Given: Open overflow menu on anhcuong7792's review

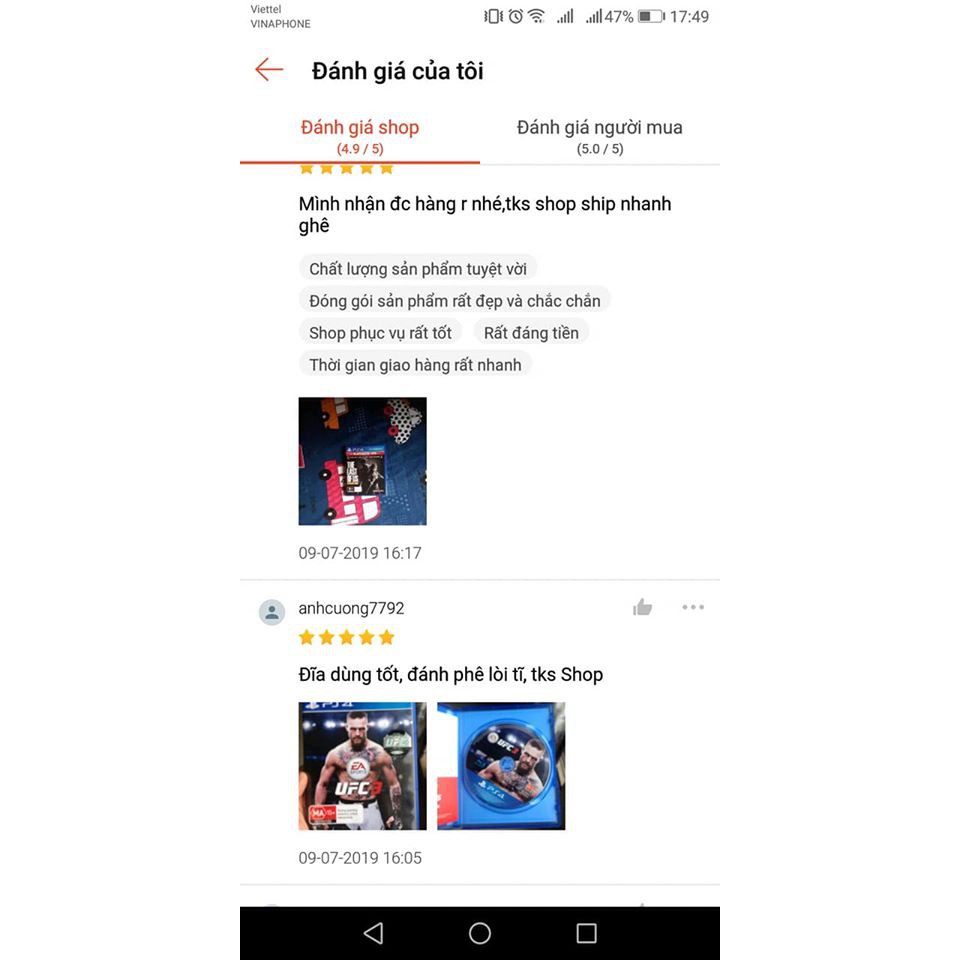Looking at the screenshot, I should point(693,607).
